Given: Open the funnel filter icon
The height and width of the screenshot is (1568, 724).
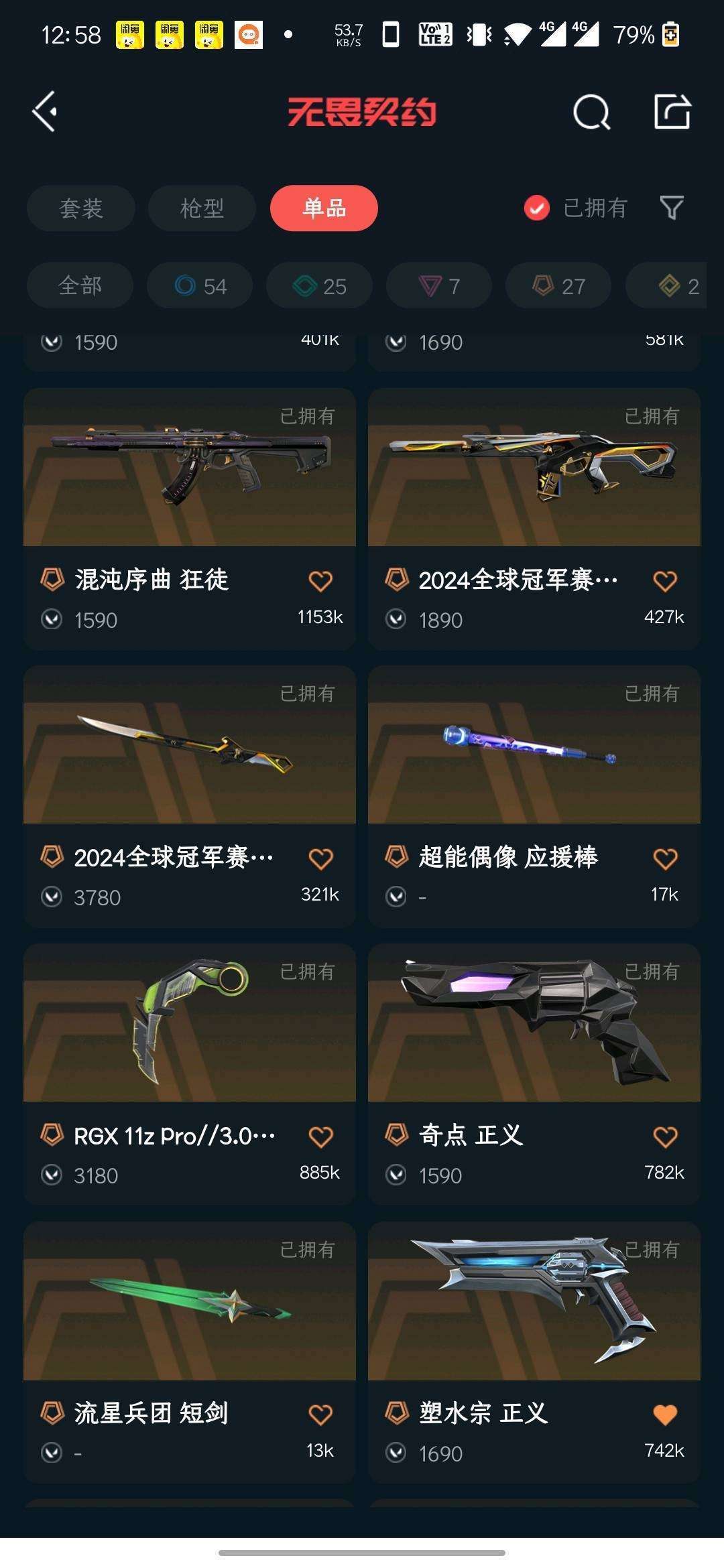Looking at the screenshot, I should (671, 208).
